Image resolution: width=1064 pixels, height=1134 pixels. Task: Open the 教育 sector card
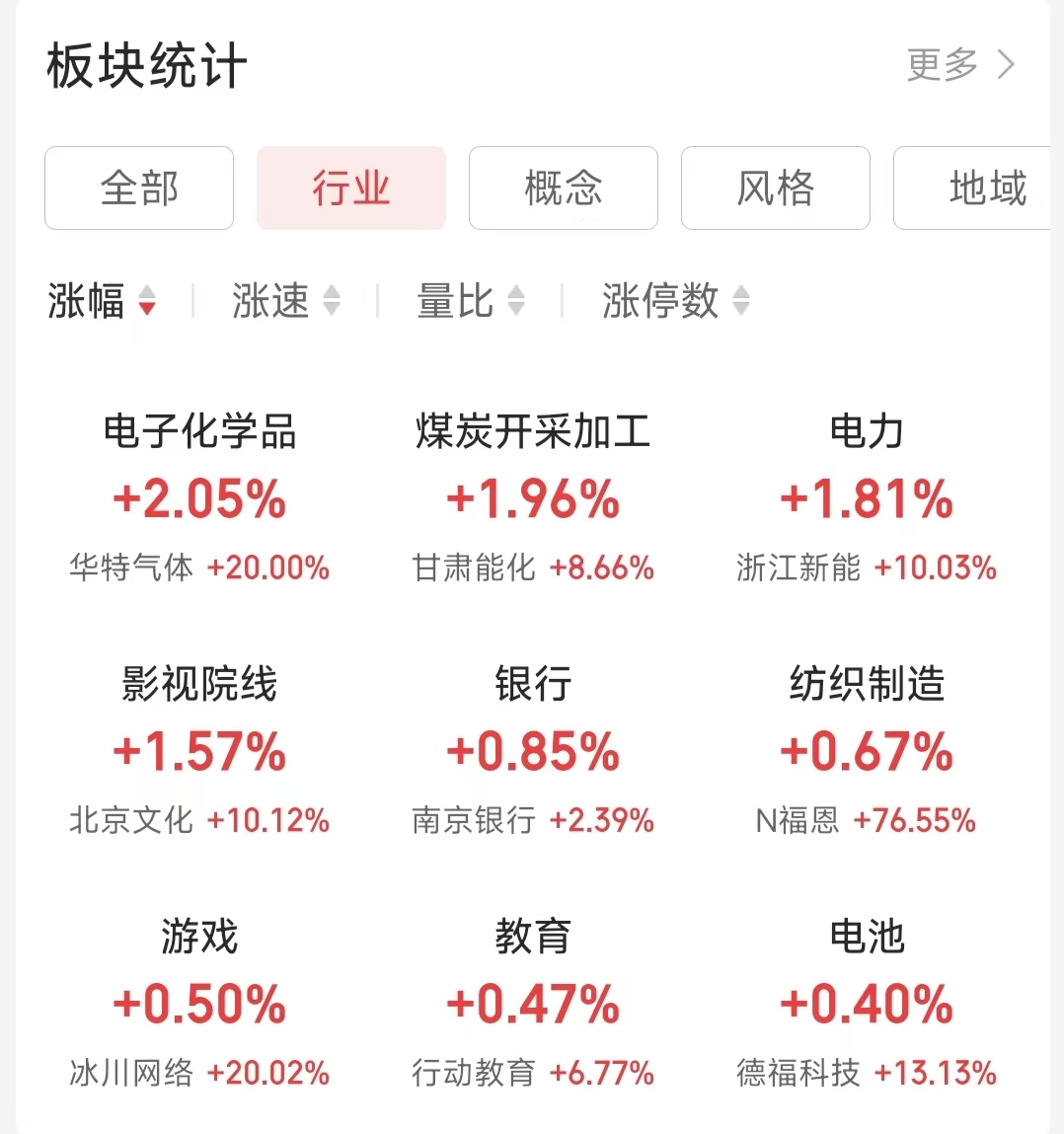point(533,1004)
